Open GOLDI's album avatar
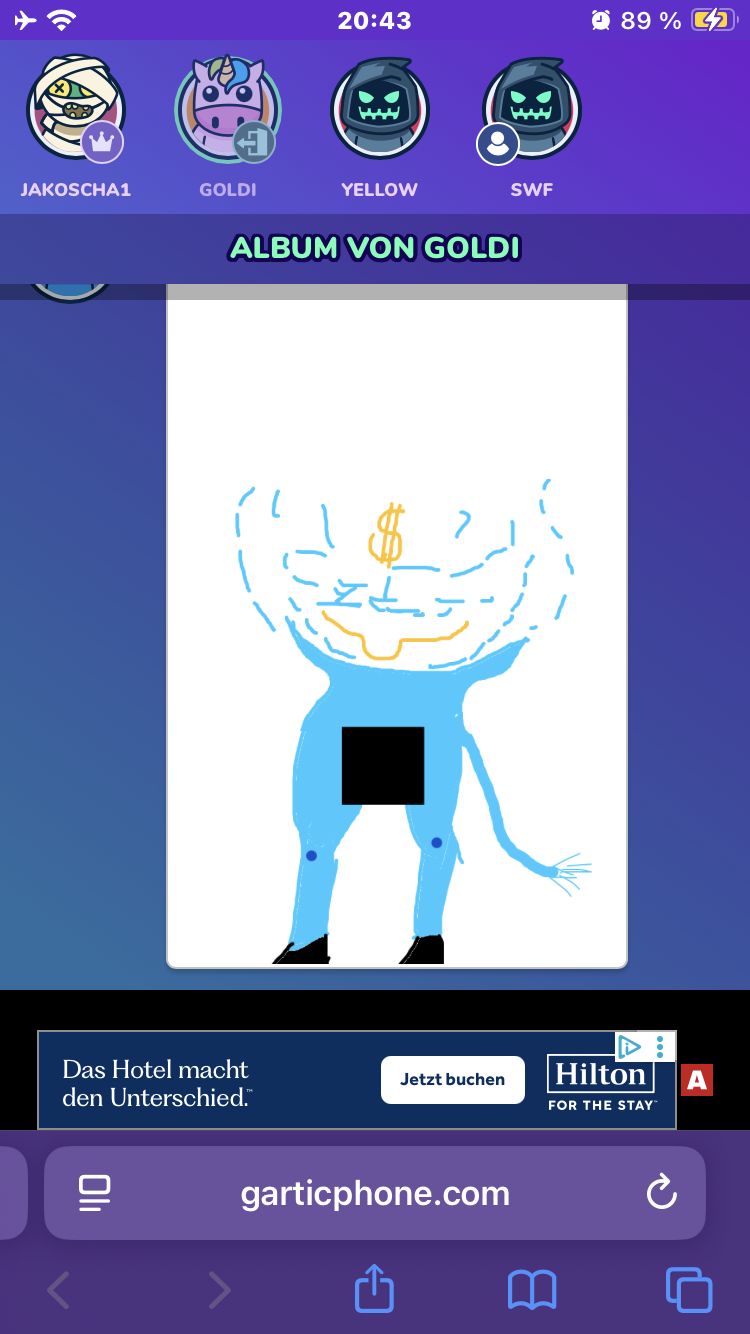The image size is (750, 1334). coord(227,108)
